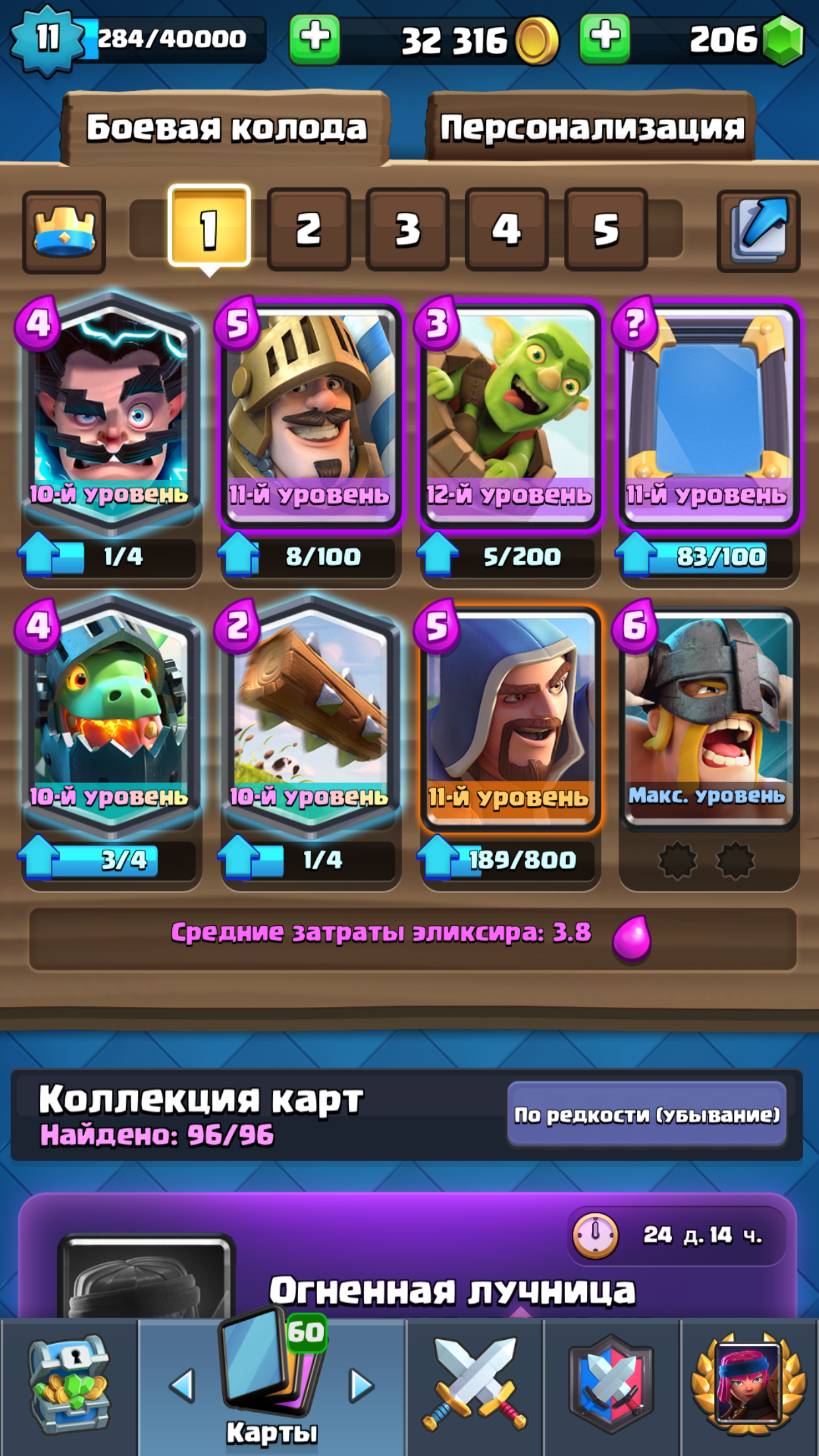Select deck slot 5

(606, 229)
